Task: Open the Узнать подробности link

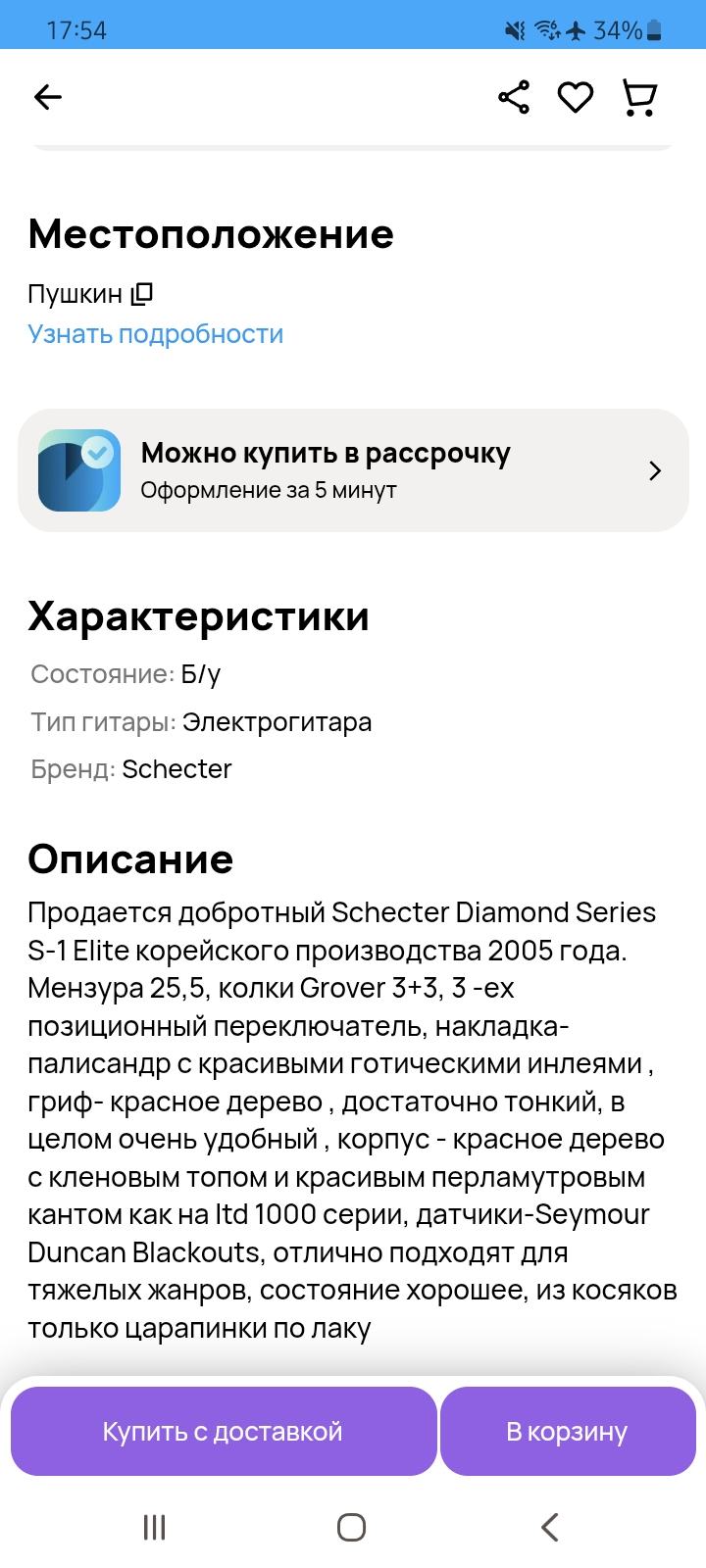Action: click(x=155, y=334)
